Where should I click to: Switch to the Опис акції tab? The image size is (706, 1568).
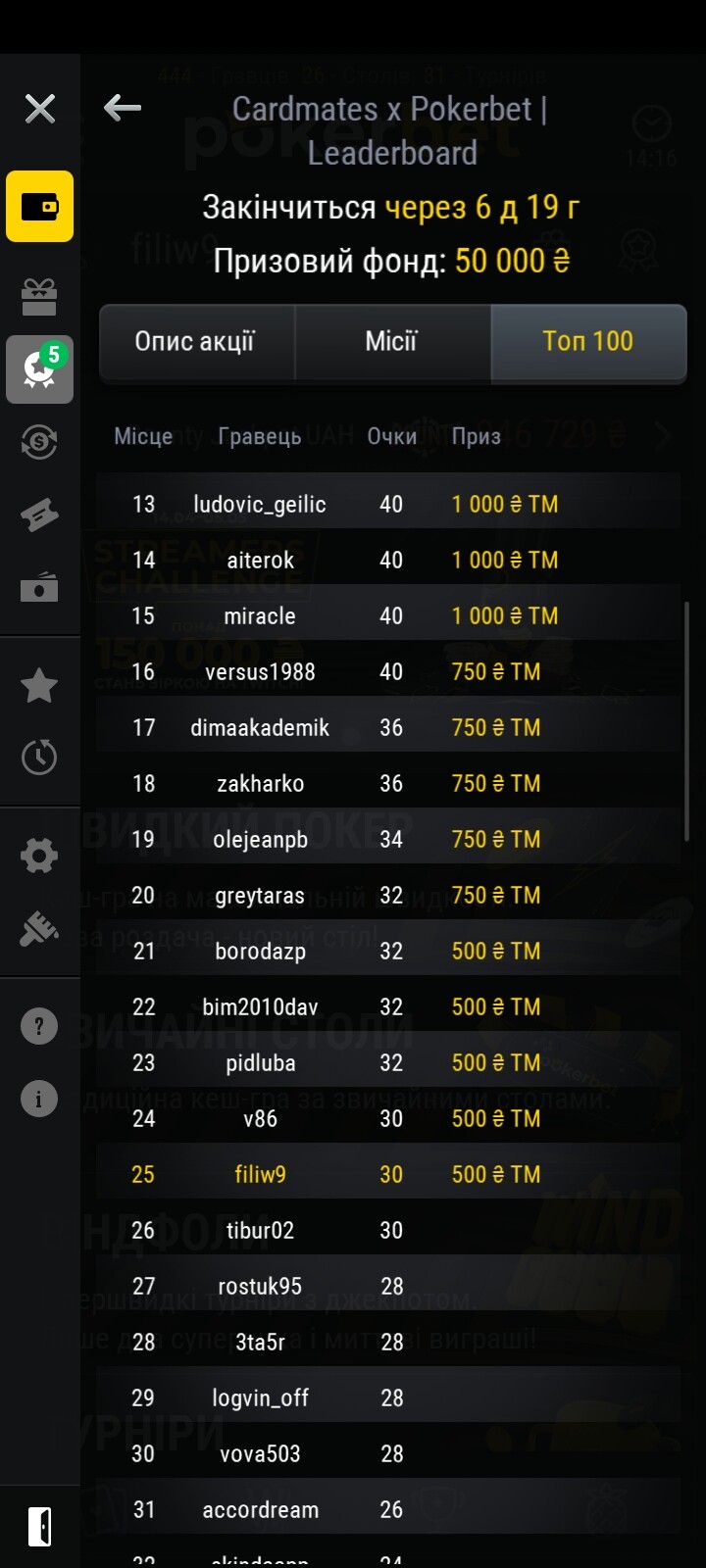[x=195, y=341]
